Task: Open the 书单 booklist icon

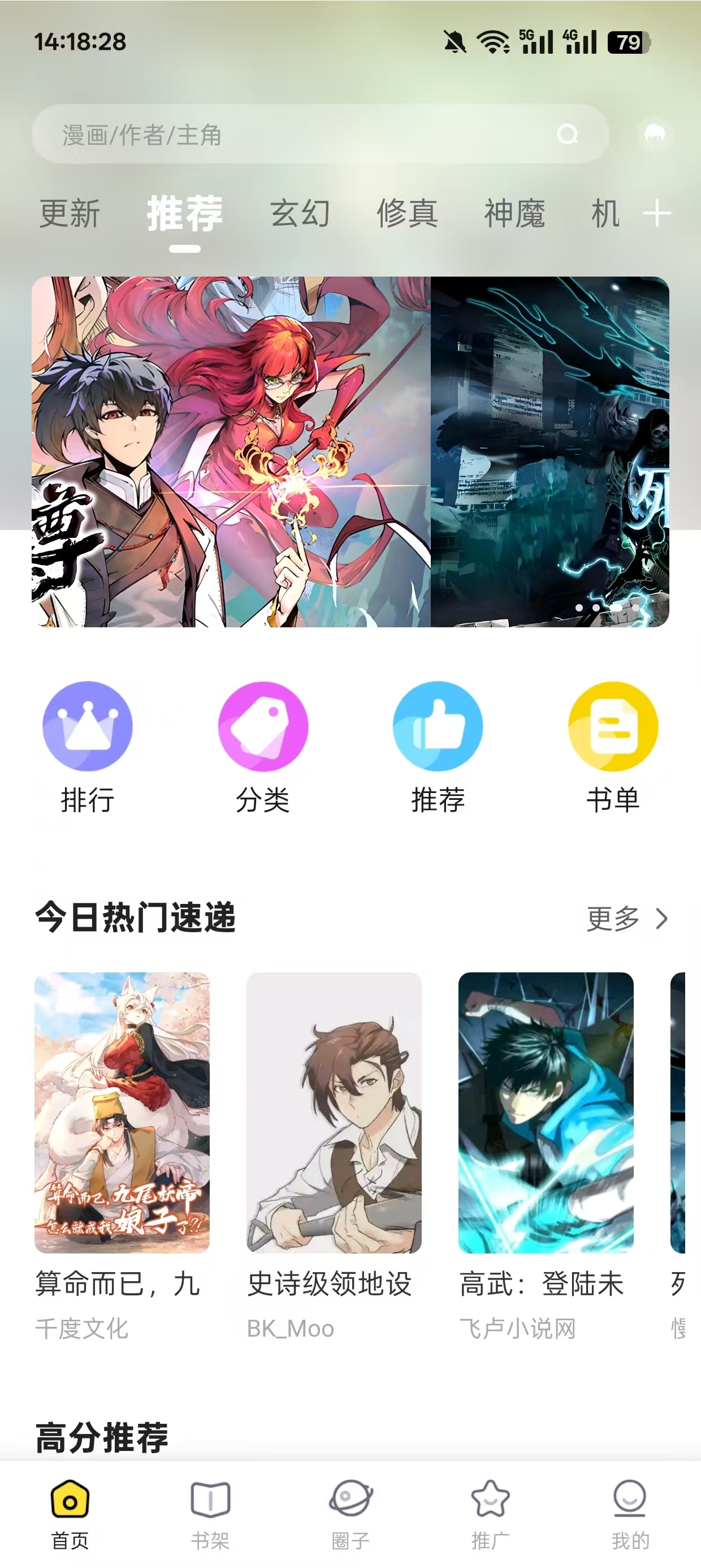Action: (x=612, y=729)
